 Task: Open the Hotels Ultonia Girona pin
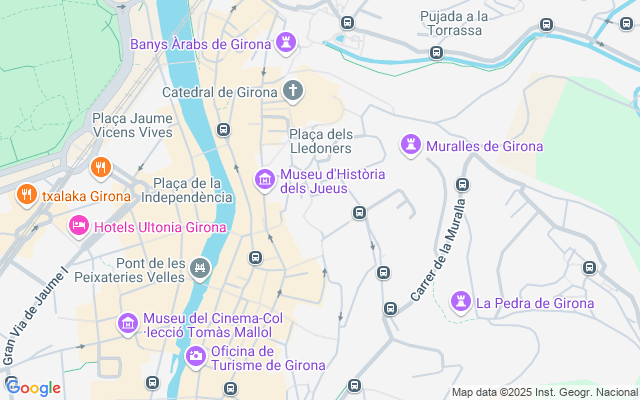tap(78, 227)
